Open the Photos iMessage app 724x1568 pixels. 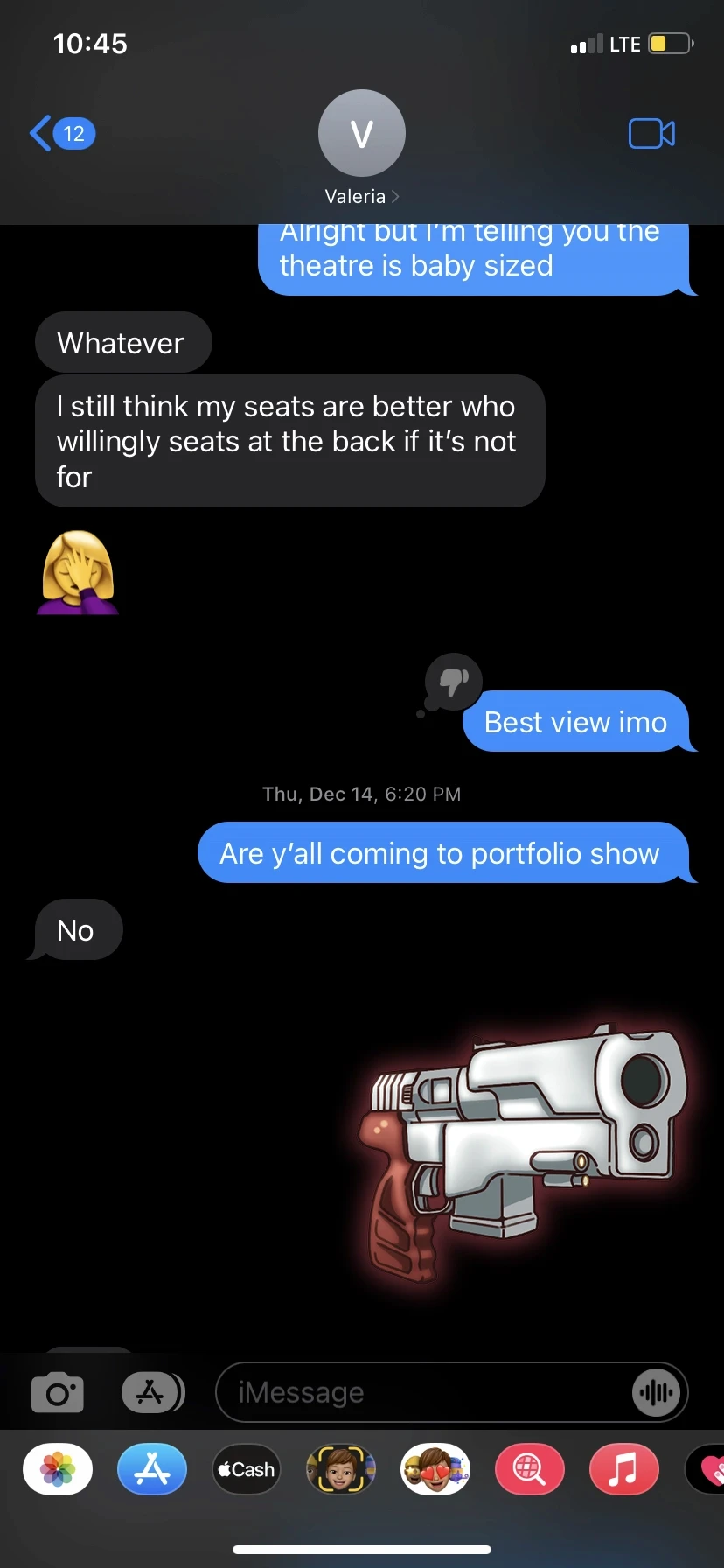click(x=58, y=1469)
